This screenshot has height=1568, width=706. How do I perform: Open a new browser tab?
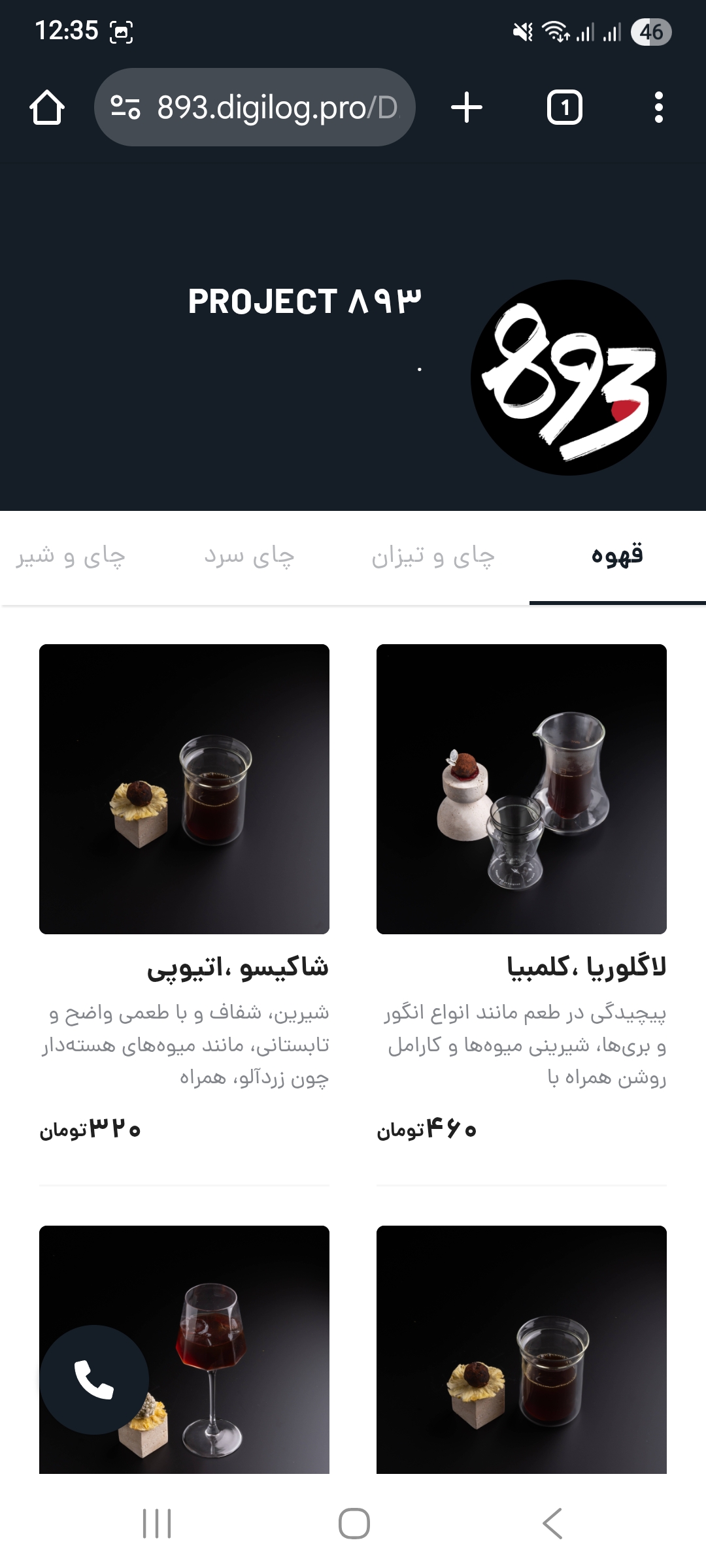467,108
